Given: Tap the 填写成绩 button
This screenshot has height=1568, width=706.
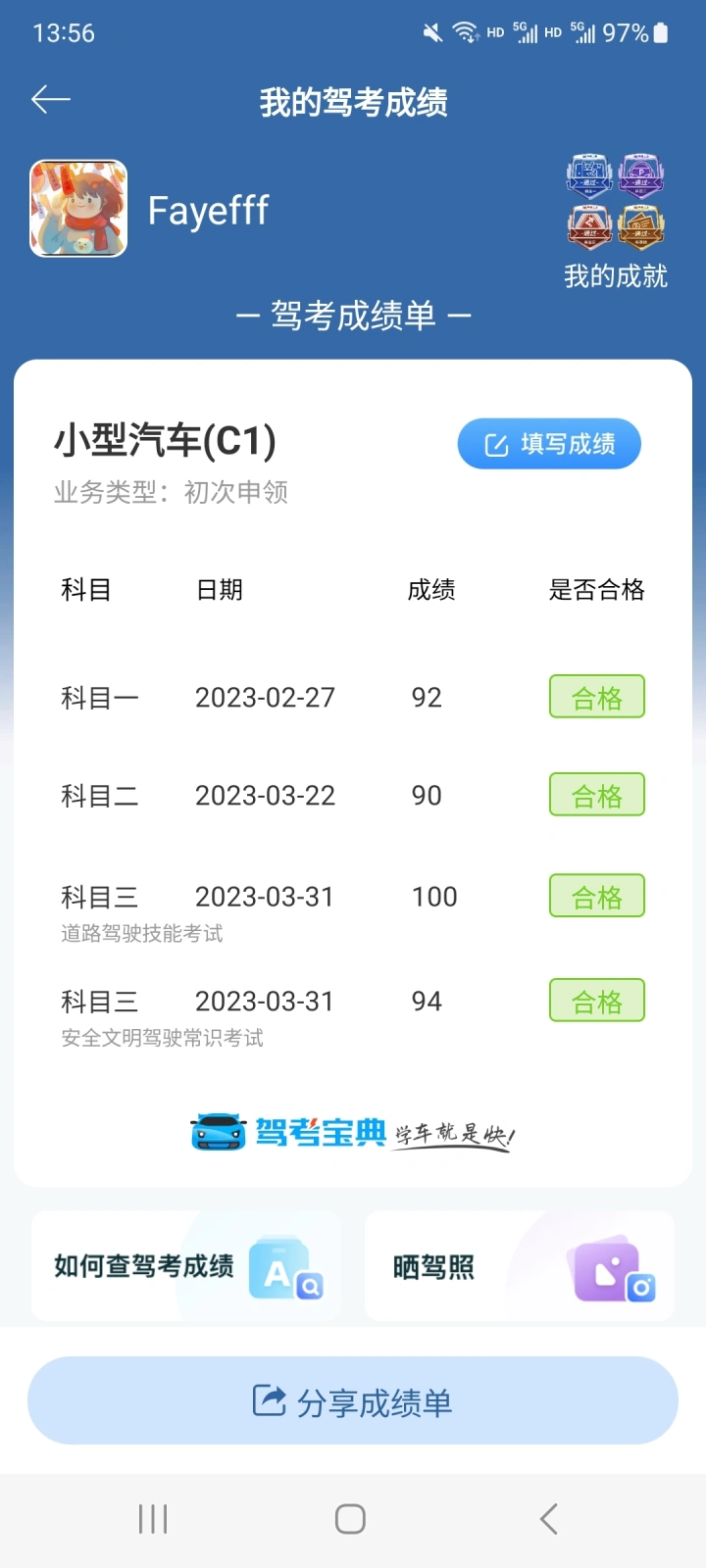Looking at the screenshot, I should coord(549,444).
